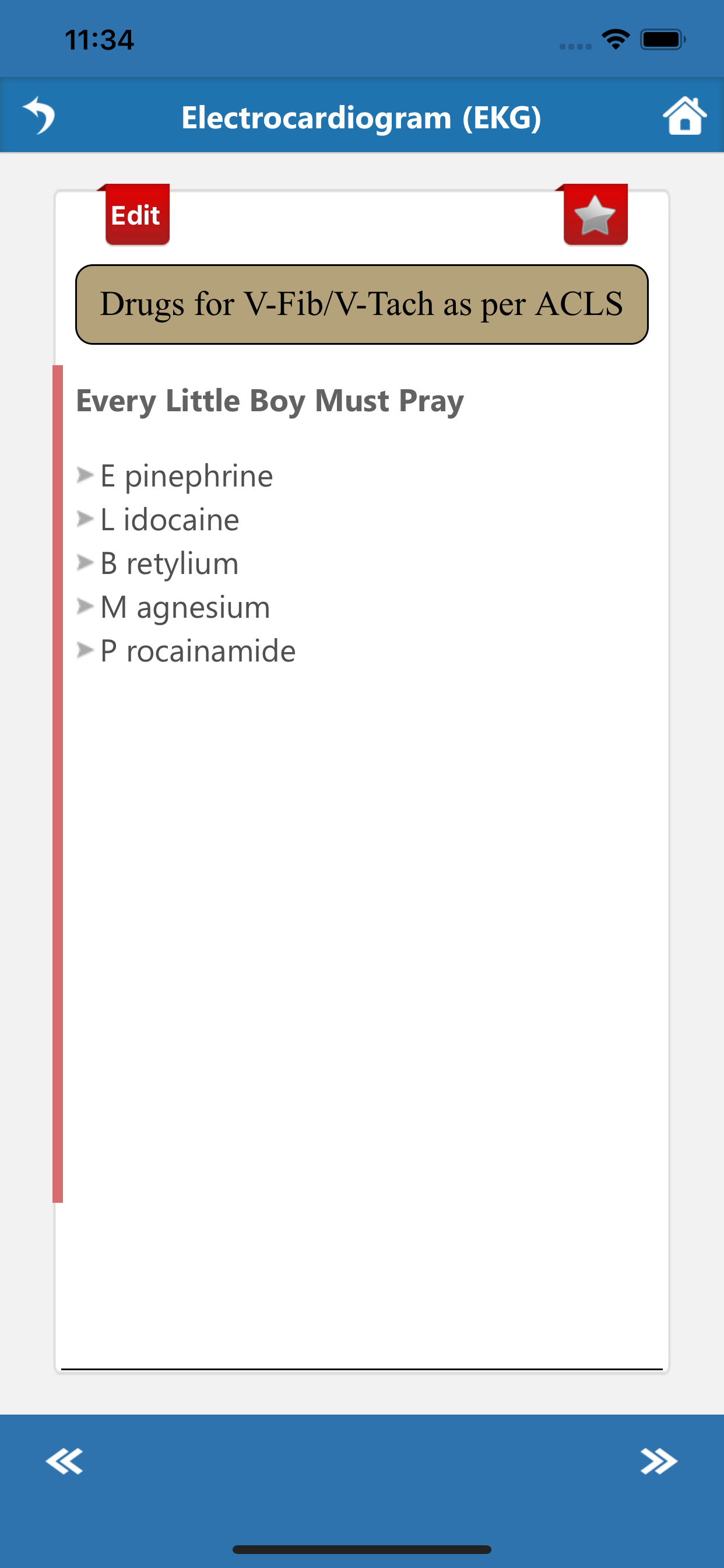Viewport: 724px width, 1568px height.
Task: Tap the arrow icon beside P rocainamide
Action: click(85, 649)
